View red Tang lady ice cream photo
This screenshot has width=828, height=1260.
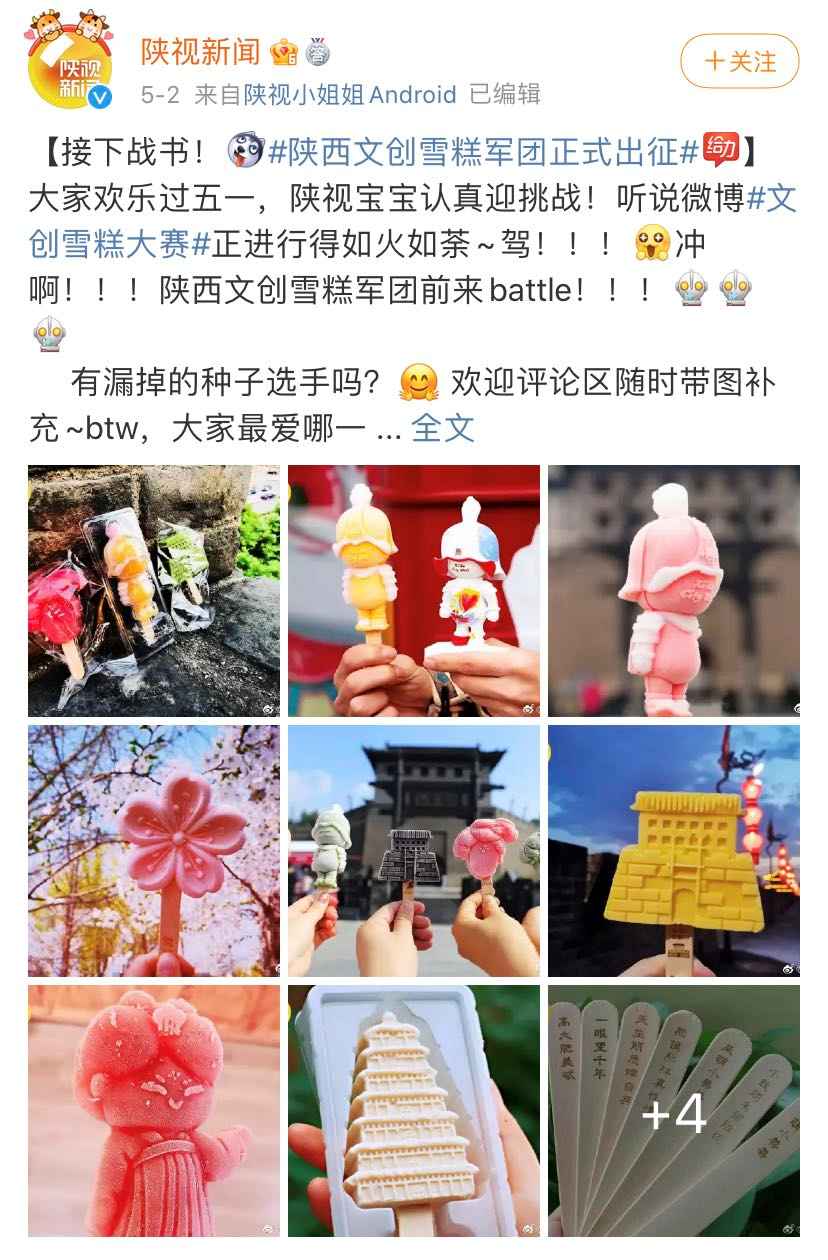click(x=154, y=1110)
